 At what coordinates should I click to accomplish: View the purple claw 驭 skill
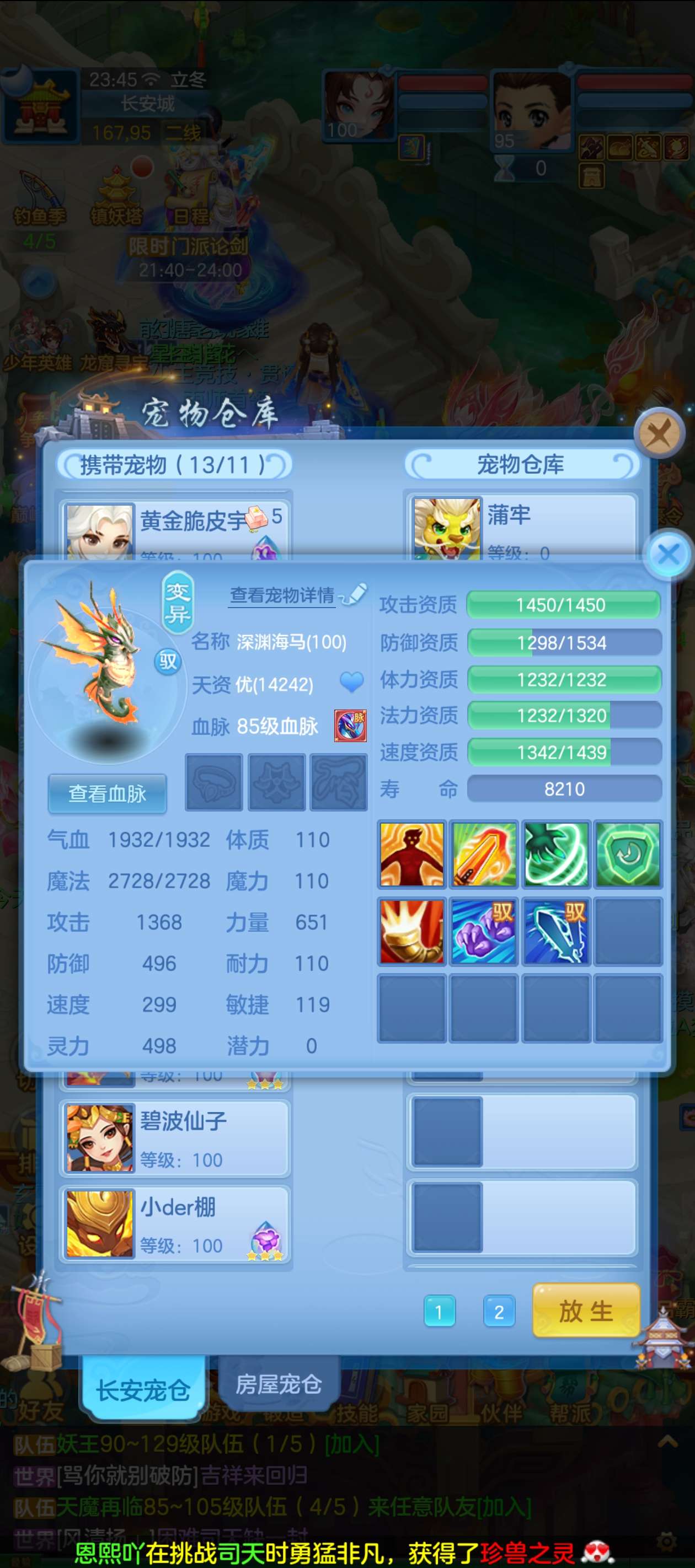(x=484, y=931)
